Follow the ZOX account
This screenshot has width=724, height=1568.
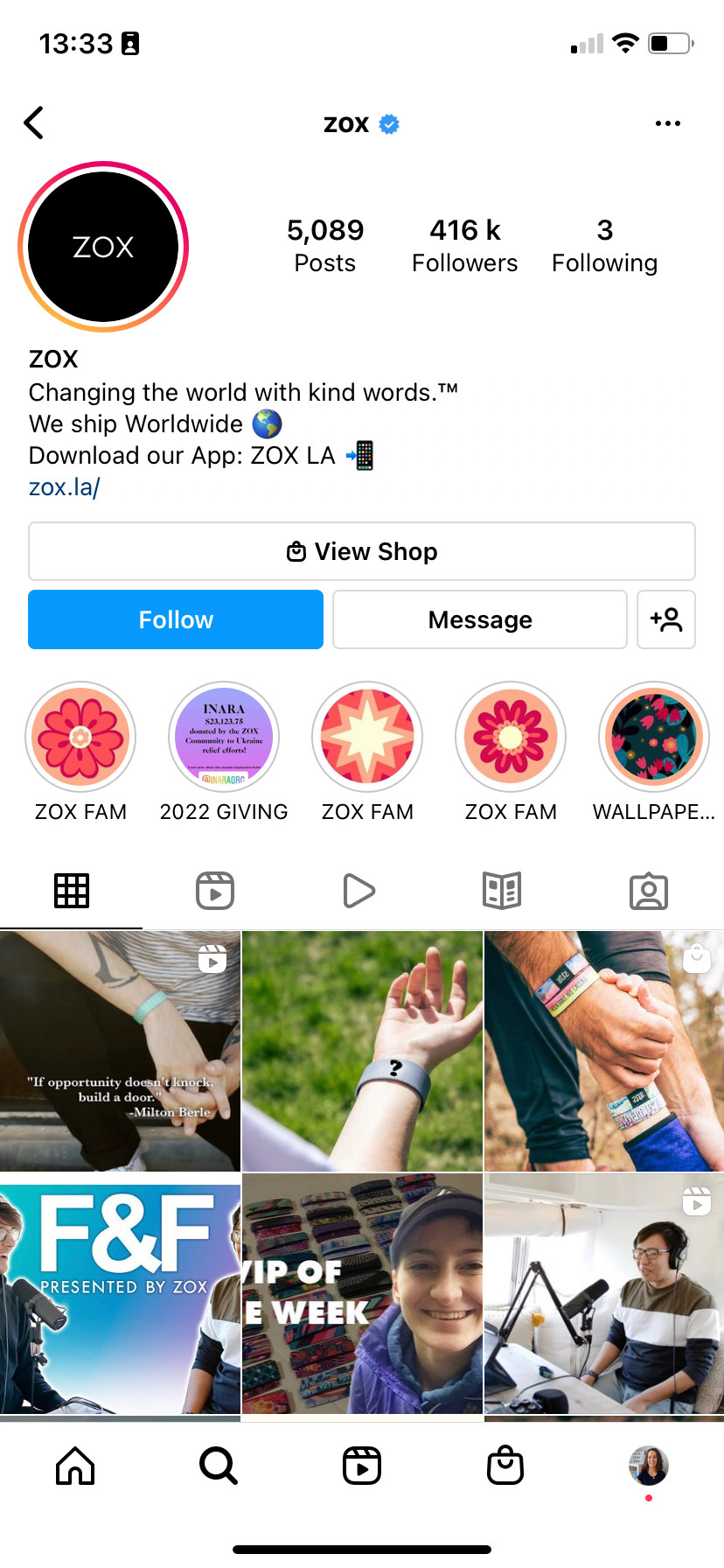coord(176,619)
